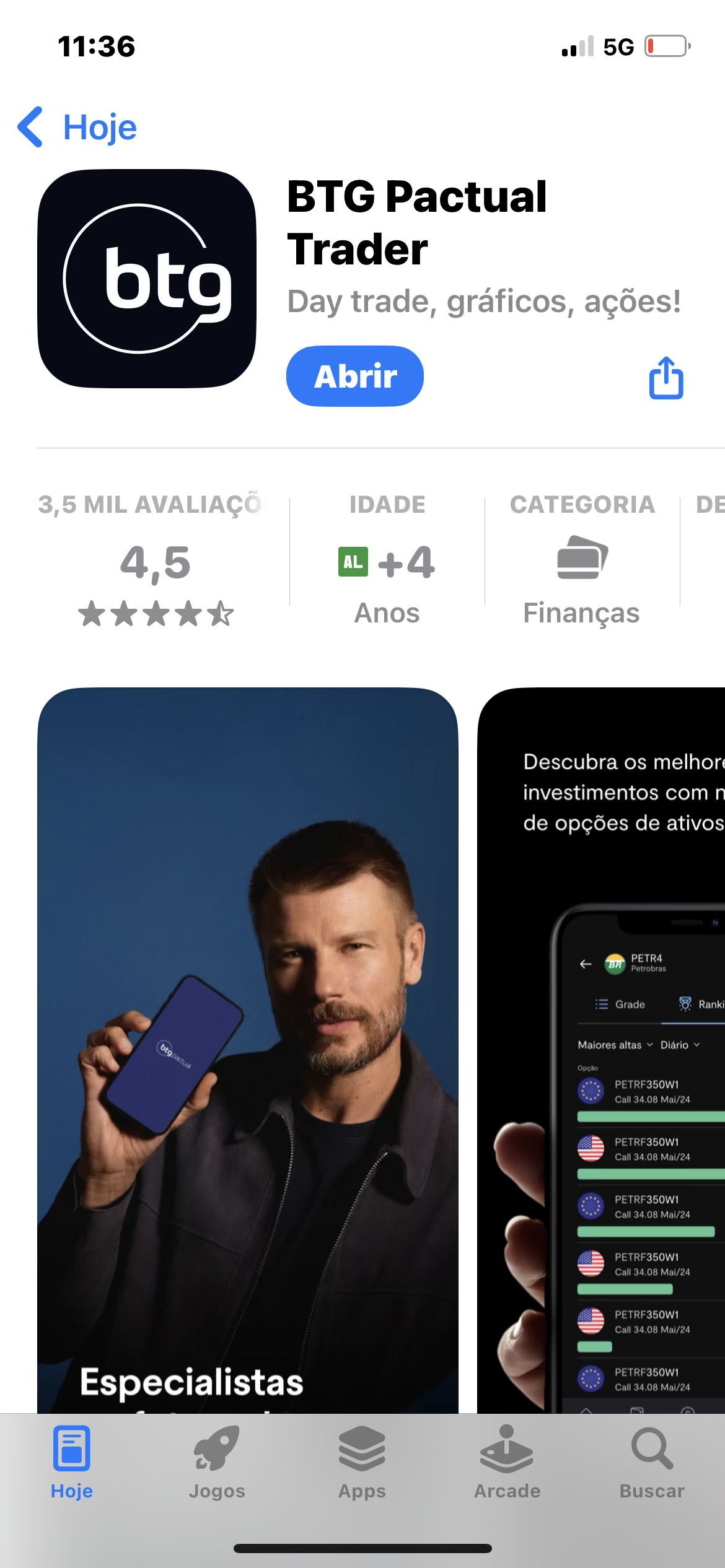Share the app with the share icon
725x1568 pixels.
pyautogui.click(x=666, y=377)
